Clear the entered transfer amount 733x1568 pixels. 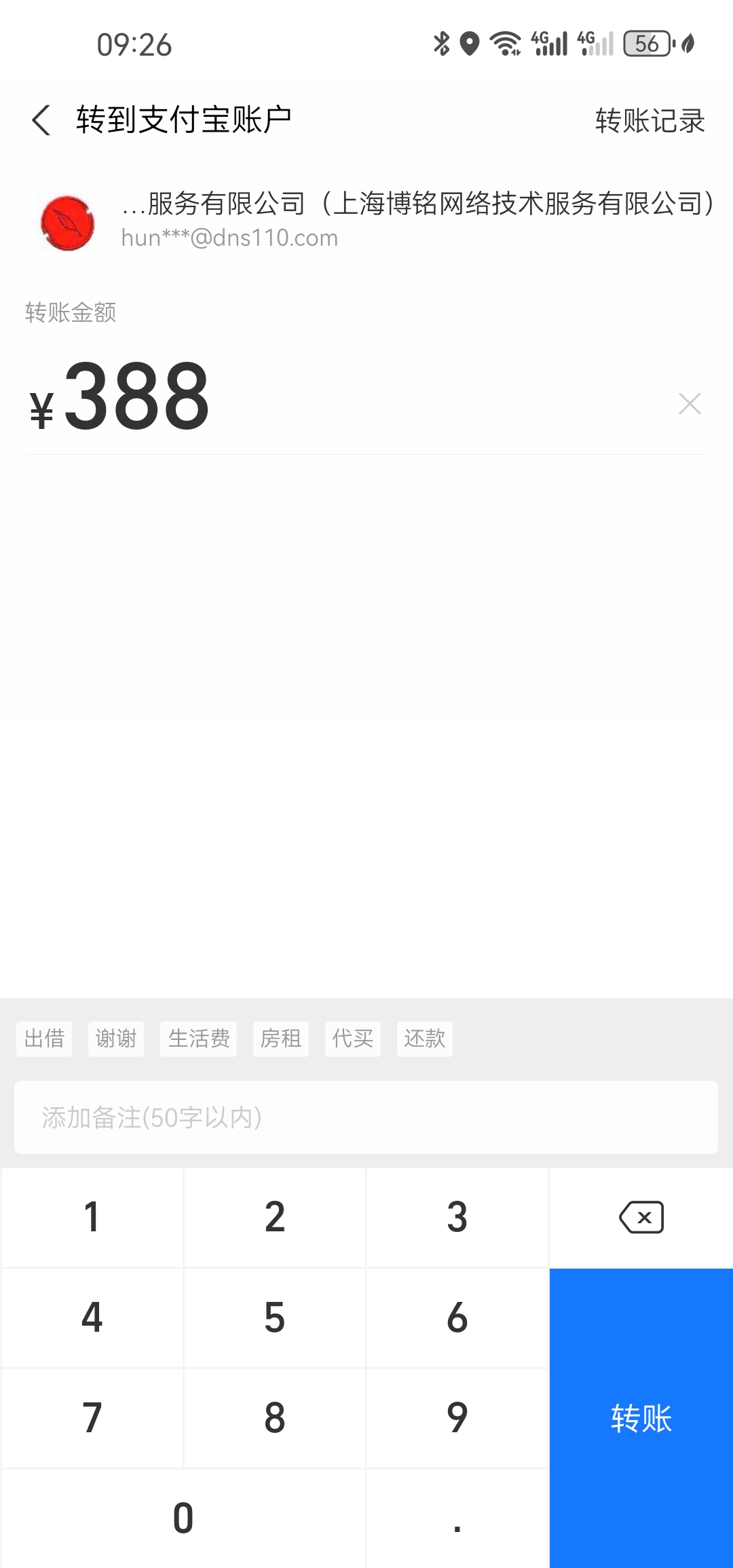pos(690,404)
